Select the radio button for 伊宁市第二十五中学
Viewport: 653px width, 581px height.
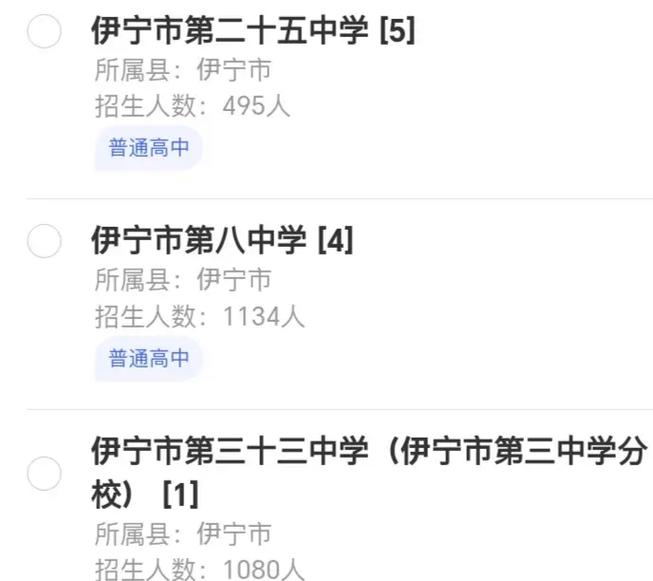pyautogui.click(x=44, y=32)
